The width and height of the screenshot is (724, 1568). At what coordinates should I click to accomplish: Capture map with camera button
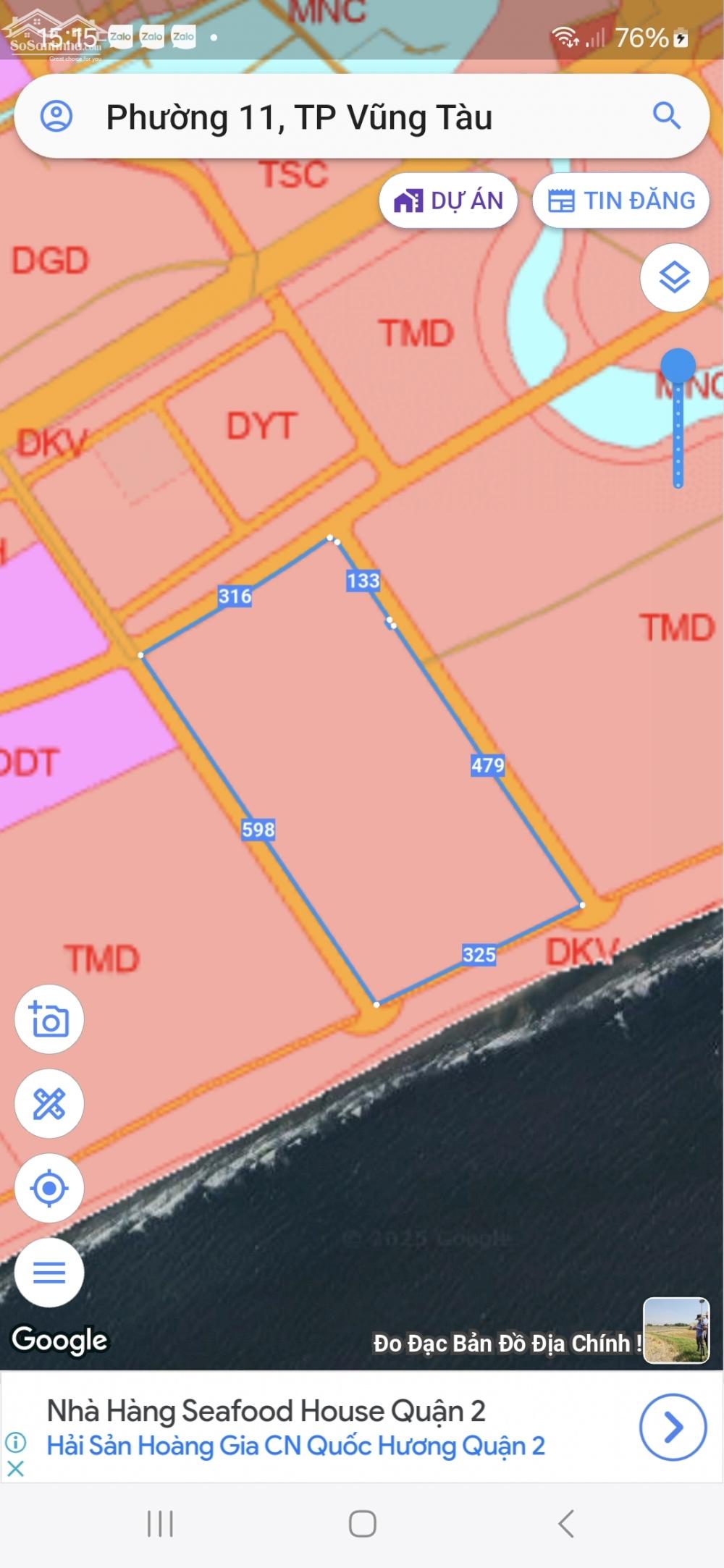49,1019
